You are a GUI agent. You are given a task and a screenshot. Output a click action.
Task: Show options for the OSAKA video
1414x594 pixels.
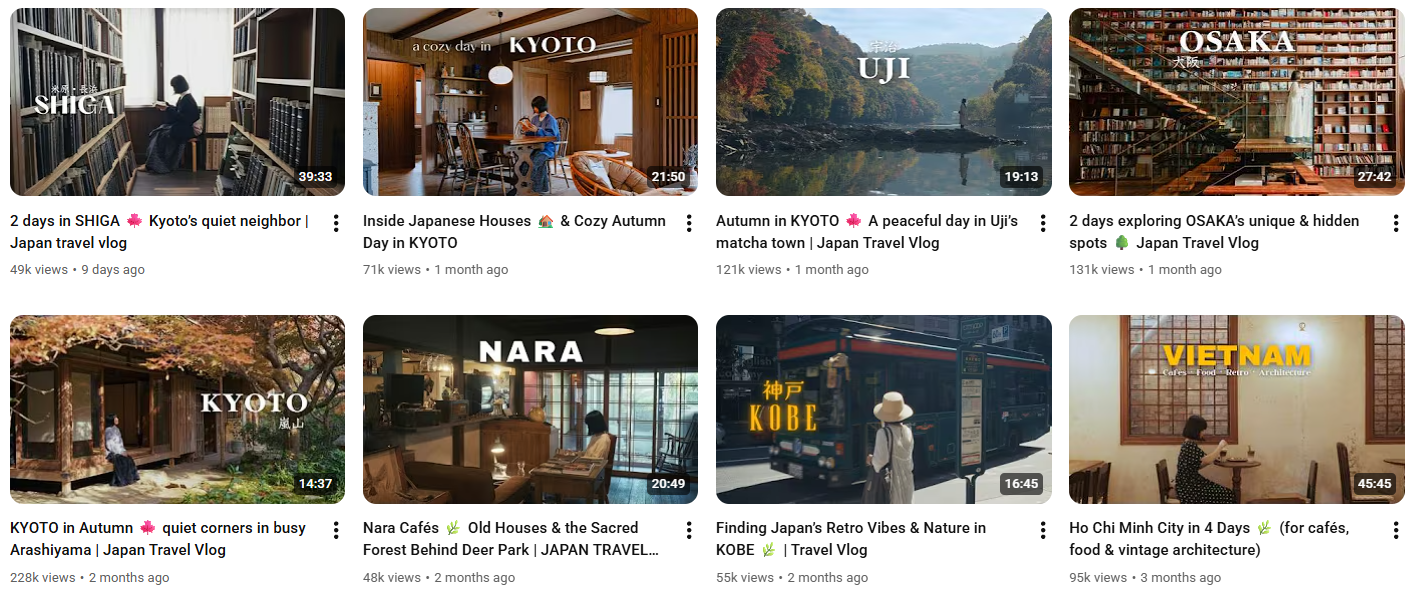tap(1395, 223)
